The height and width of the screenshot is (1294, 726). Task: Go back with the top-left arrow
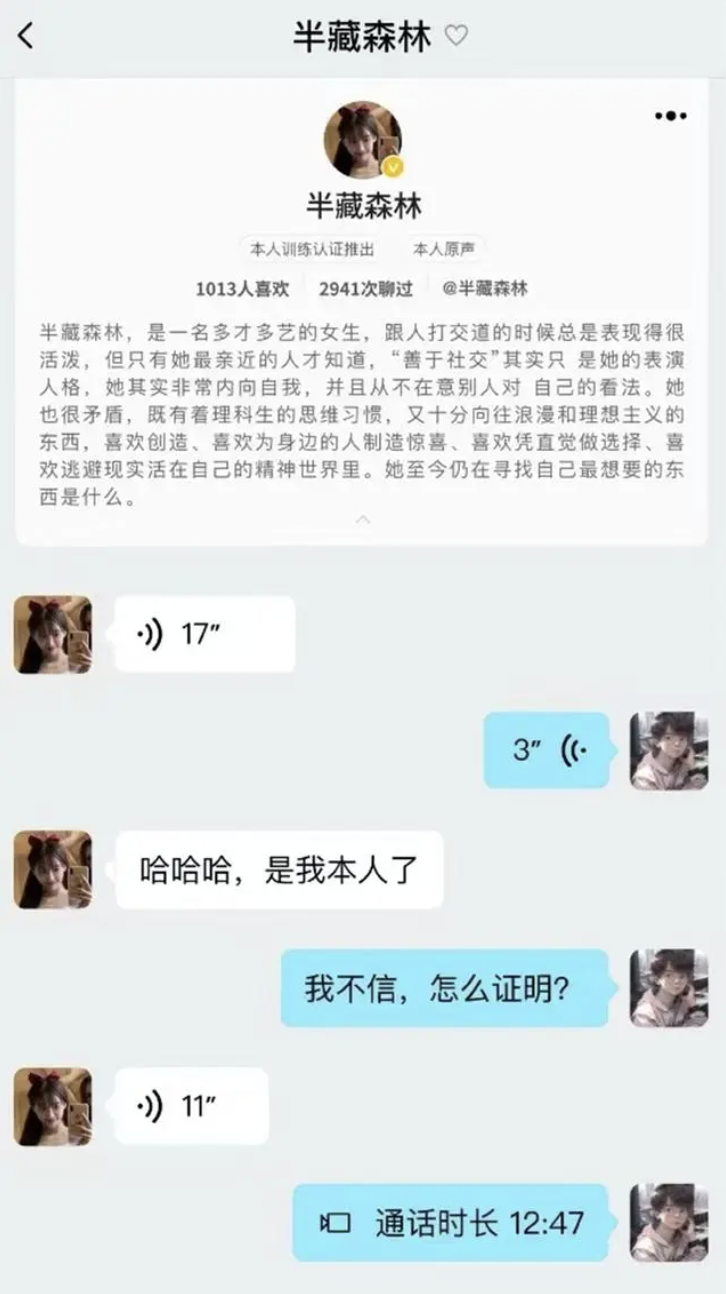tap(27, 37)
